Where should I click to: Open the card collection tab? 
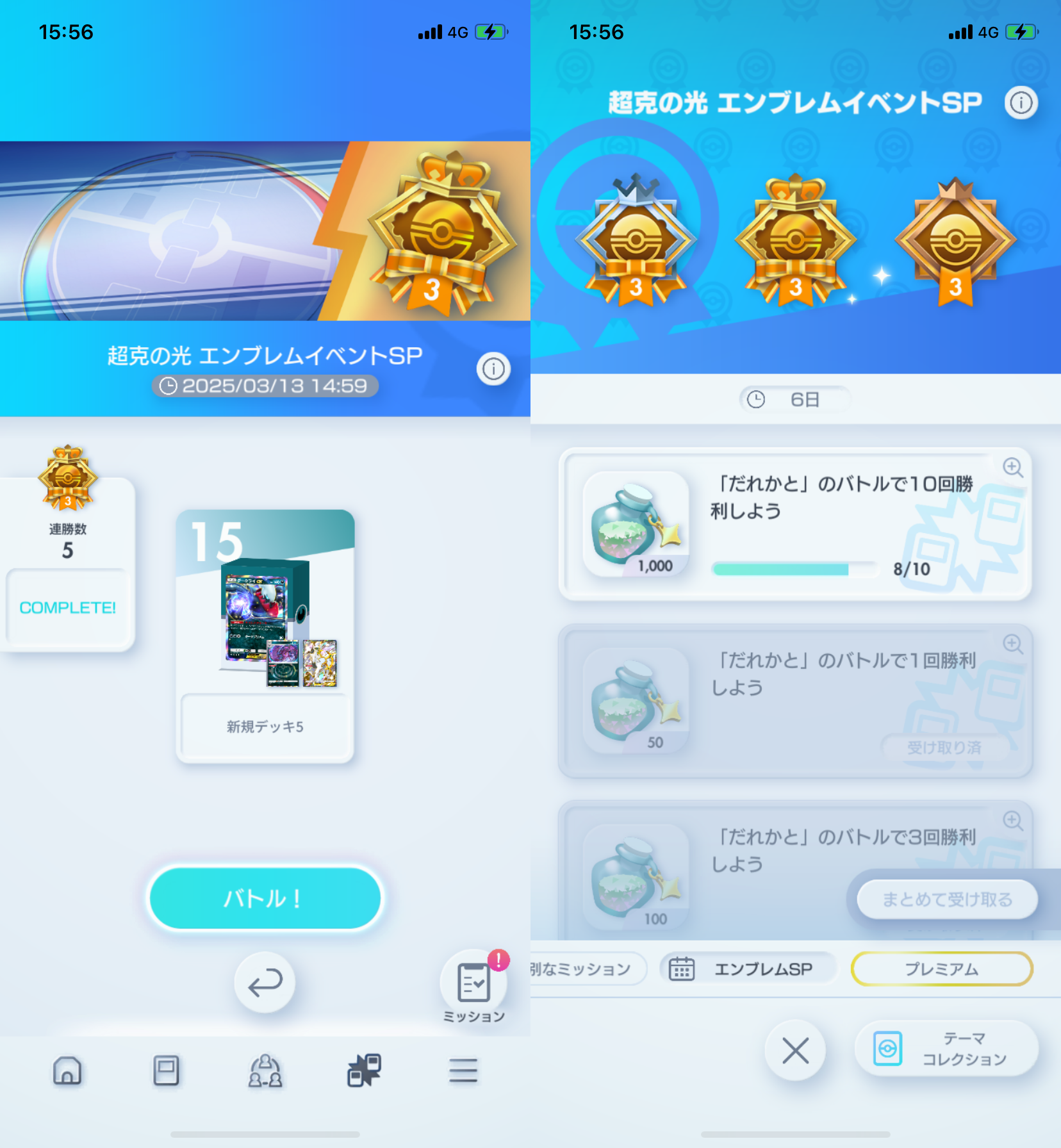pyautogui.click(x=166, y=1070)
